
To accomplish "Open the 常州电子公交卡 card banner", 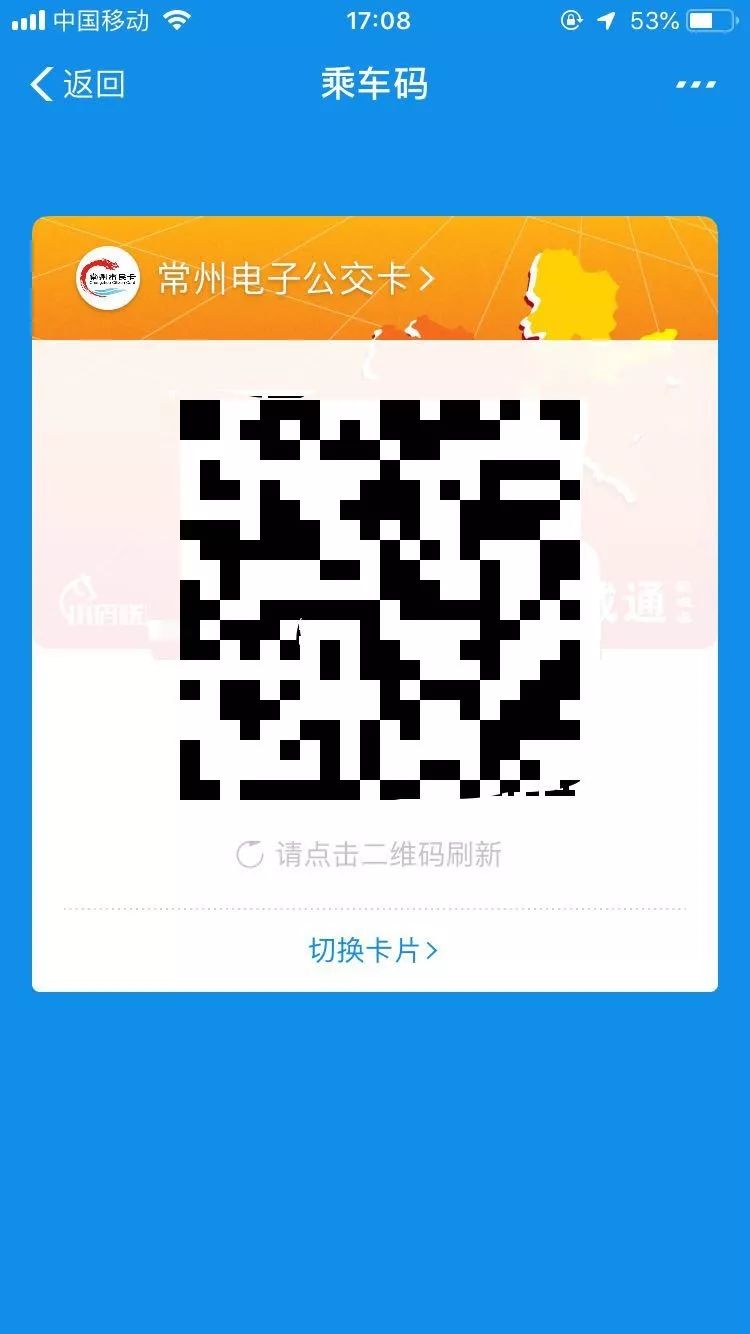I will tap(290, 281).
